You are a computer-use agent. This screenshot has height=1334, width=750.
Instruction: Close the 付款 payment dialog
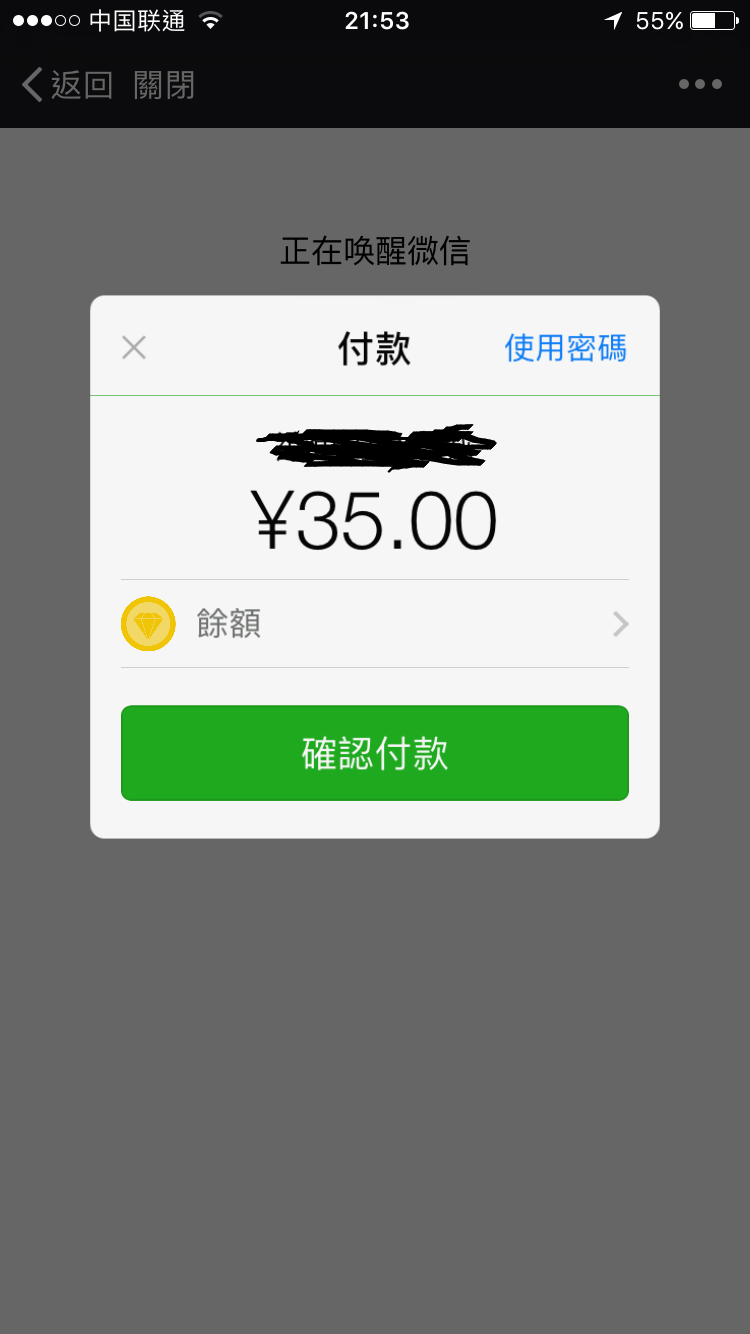(x=134, y=348)
